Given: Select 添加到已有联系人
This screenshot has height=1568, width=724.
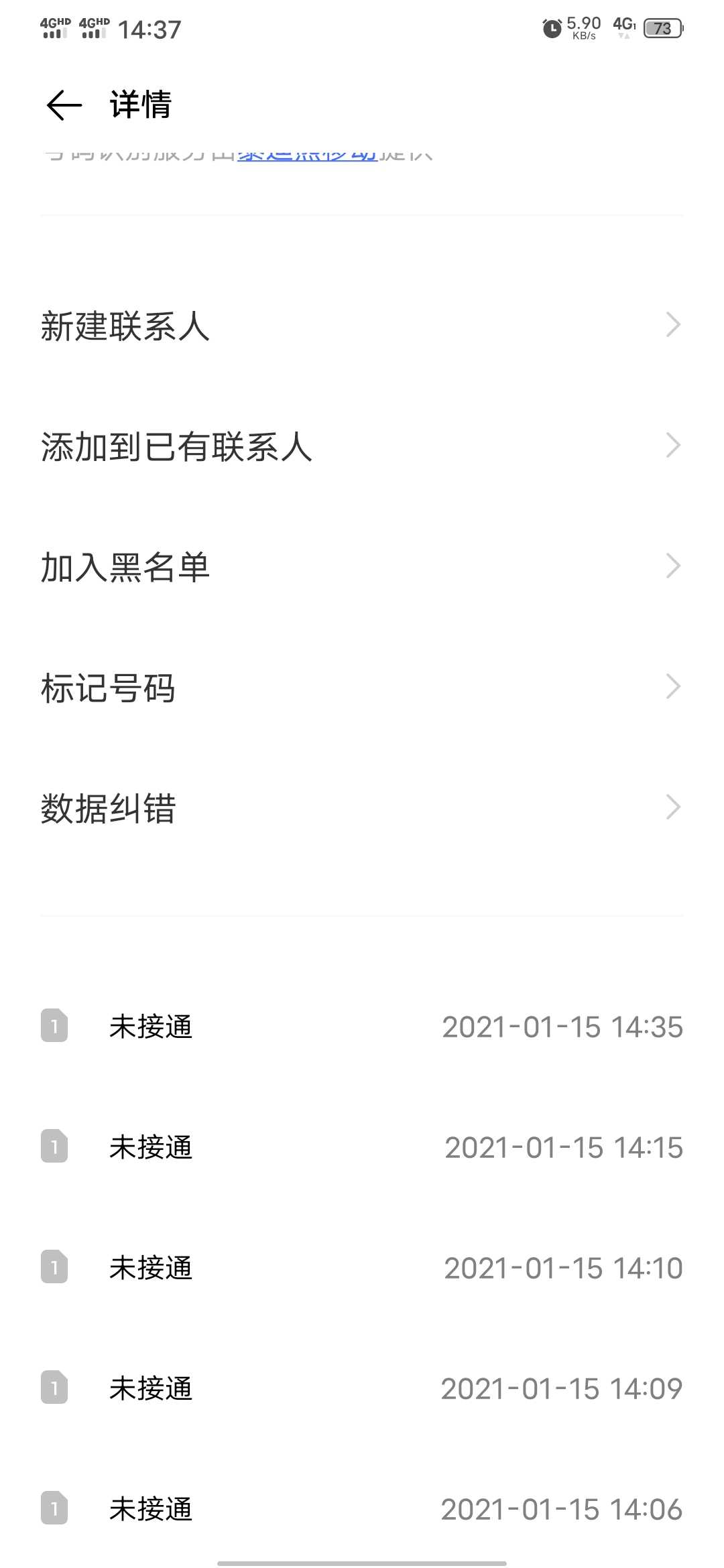Looking at the screenshot, I should [x=362, y=446].
